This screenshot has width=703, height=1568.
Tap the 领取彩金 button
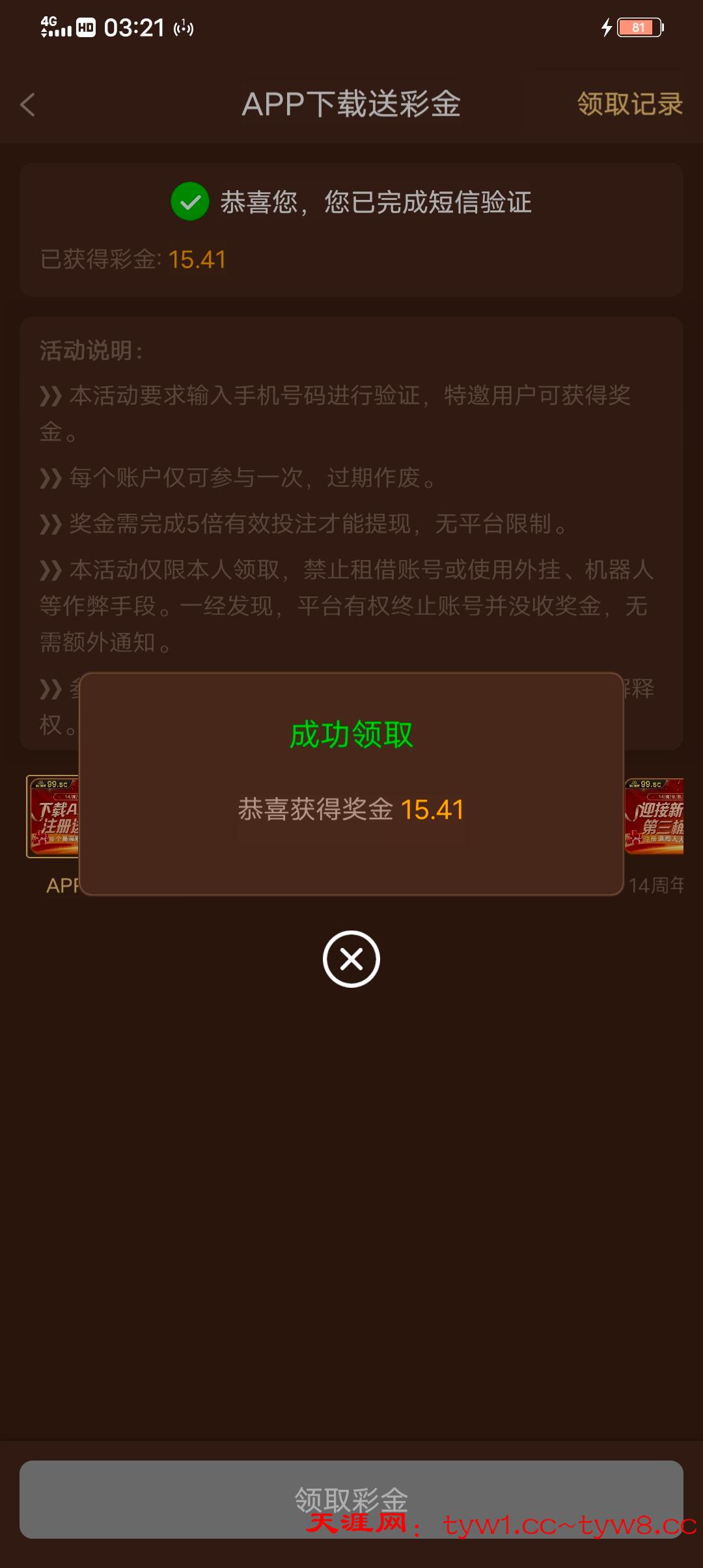coord(351,1499)
